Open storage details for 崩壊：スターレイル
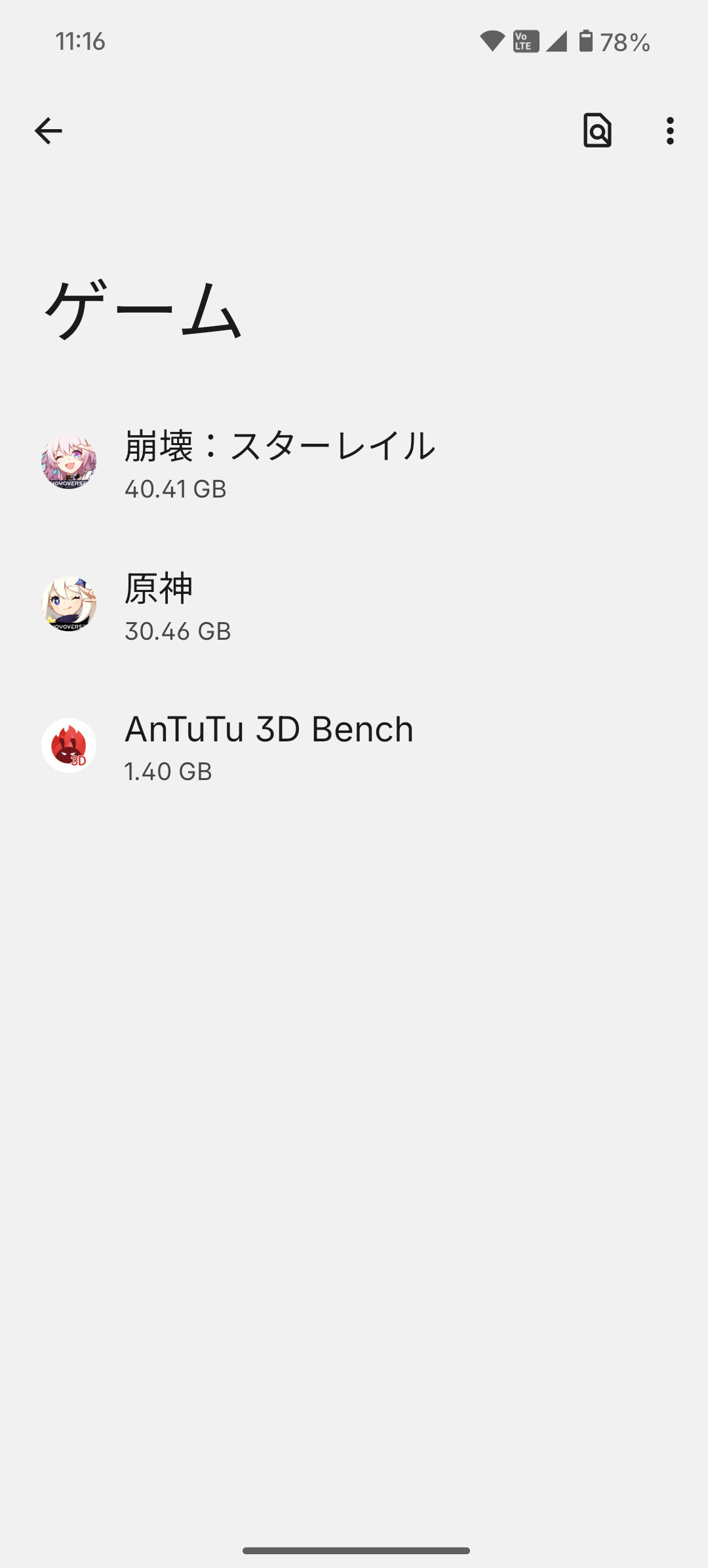708x1568 pixels. pos(279,462)
